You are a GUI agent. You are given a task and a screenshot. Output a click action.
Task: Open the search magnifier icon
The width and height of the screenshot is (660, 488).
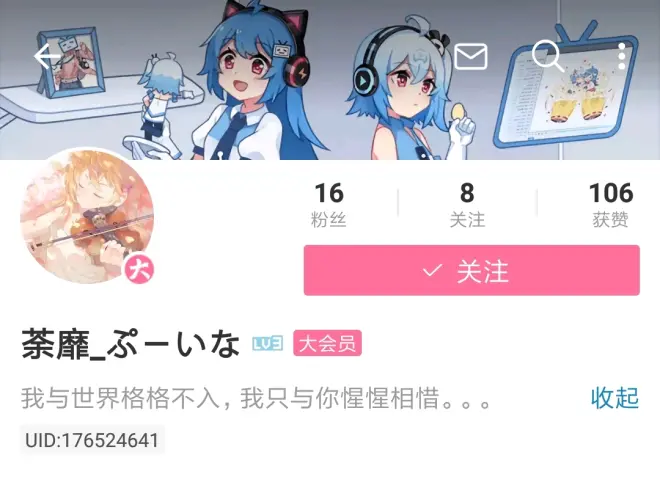coord(547,55)
